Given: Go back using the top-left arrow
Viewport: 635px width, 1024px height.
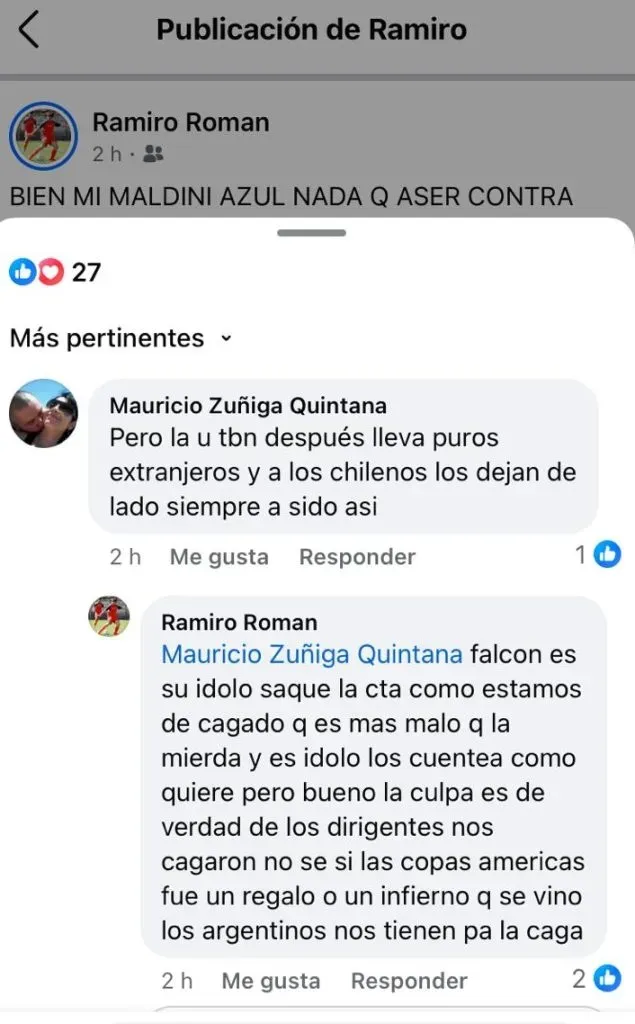Looking at the screenshot, I should pos(29,30).
